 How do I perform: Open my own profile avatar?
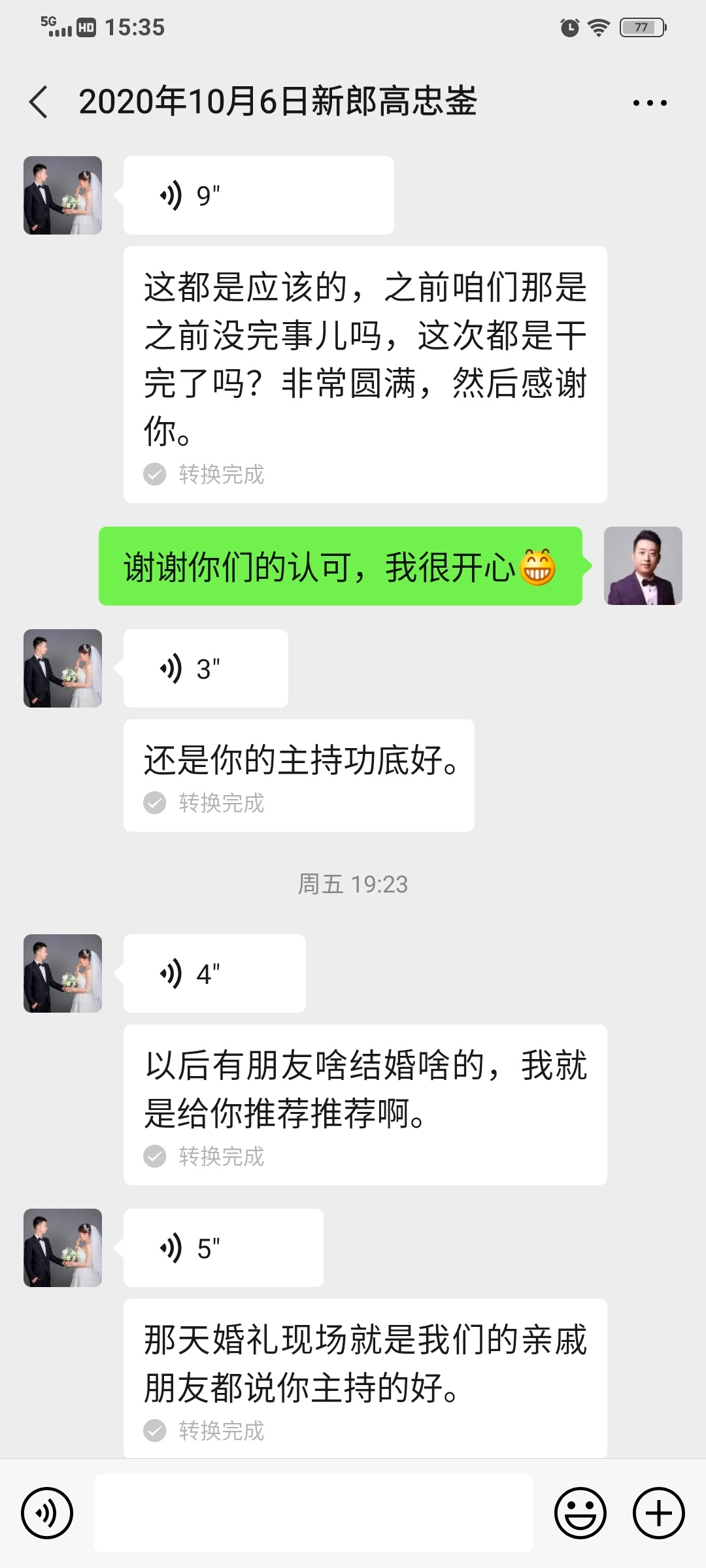click(x=643, y=566)
